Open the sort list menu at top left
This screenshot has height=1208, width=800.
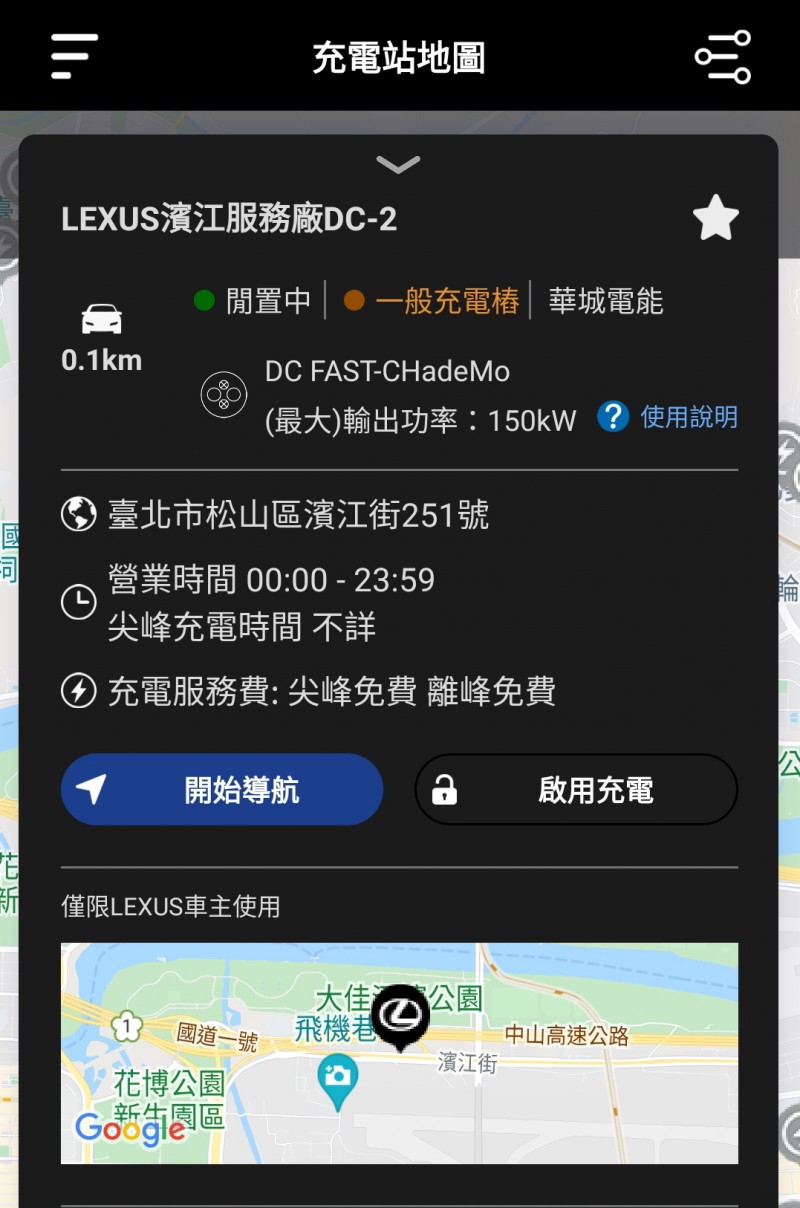click(x=70, y=57)
